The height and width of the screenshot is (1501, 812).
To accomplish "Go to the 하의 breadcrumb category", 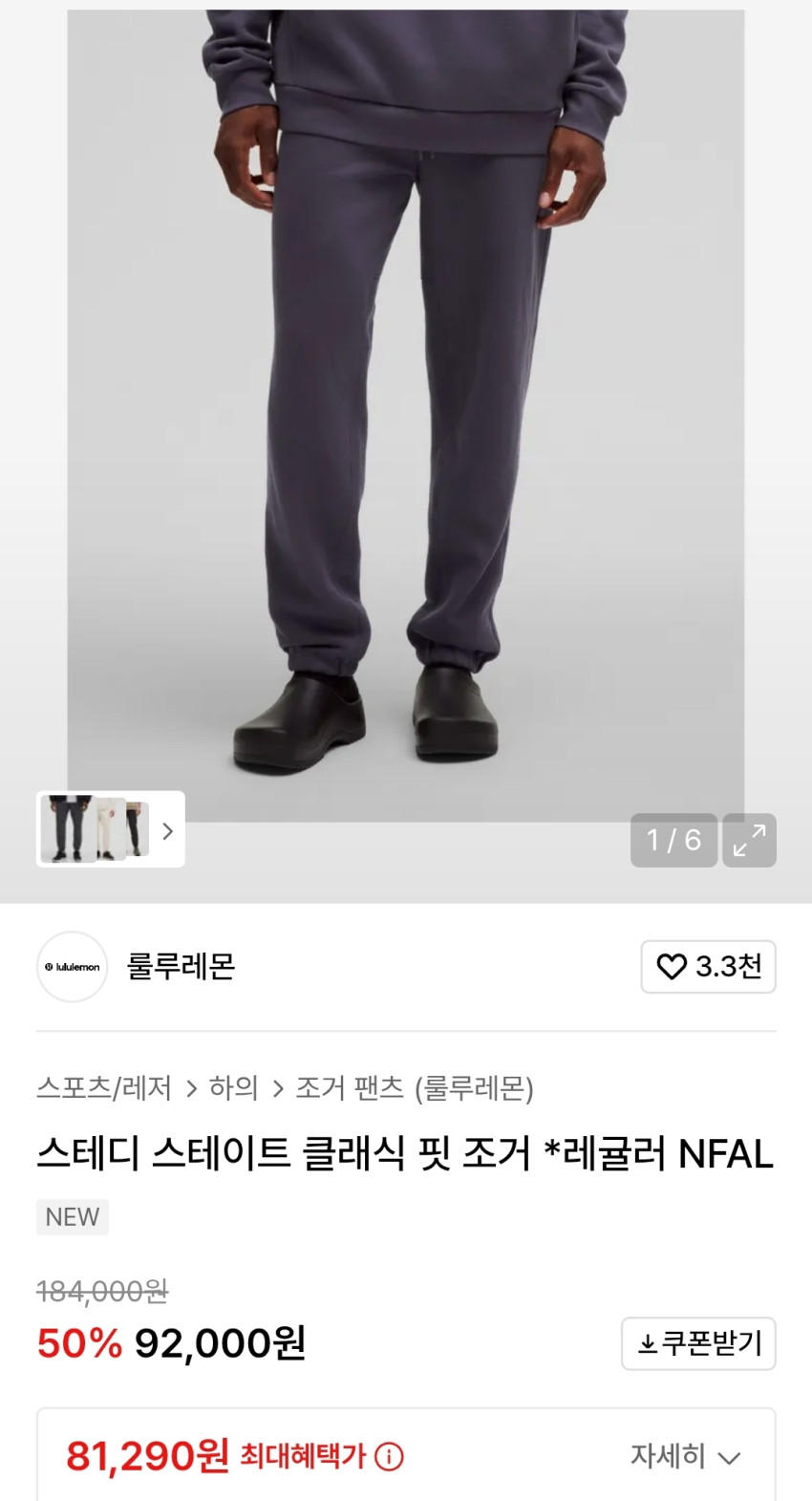I will click(234, 1087).
